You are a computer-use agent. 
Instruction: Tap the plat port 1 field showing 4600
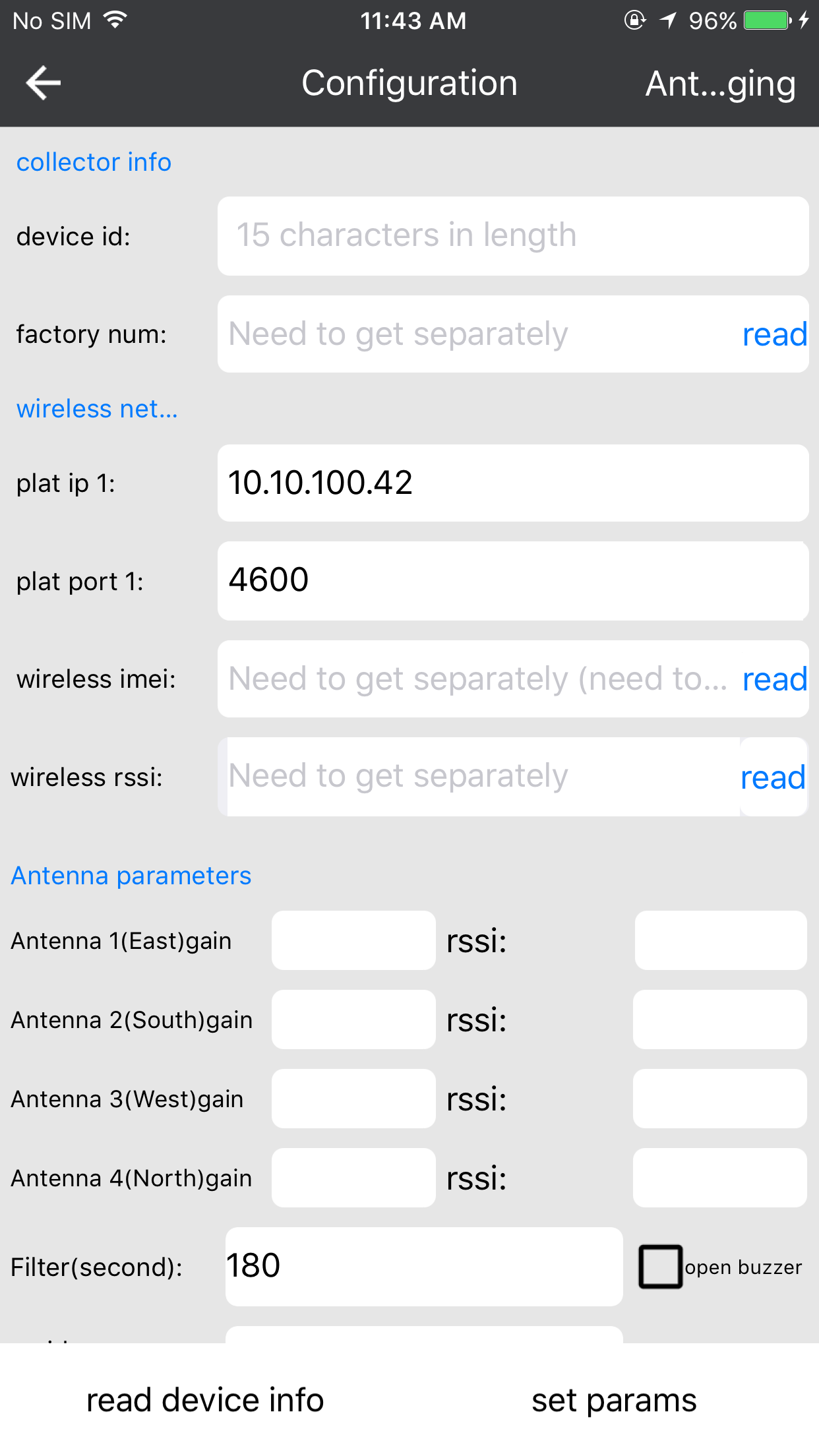(513, 580)
